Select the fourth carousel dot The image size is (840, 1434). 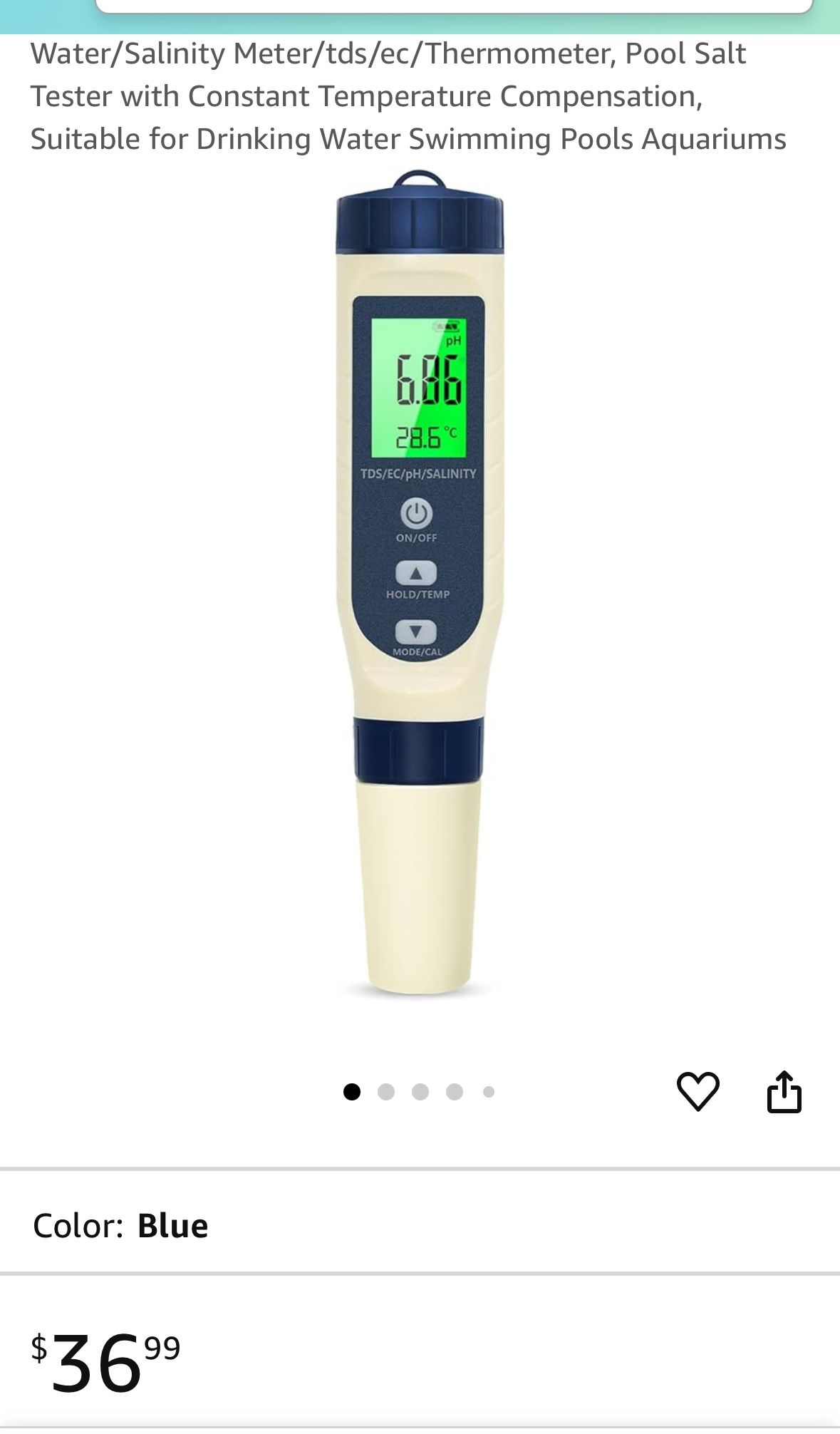click(454, 1091)
